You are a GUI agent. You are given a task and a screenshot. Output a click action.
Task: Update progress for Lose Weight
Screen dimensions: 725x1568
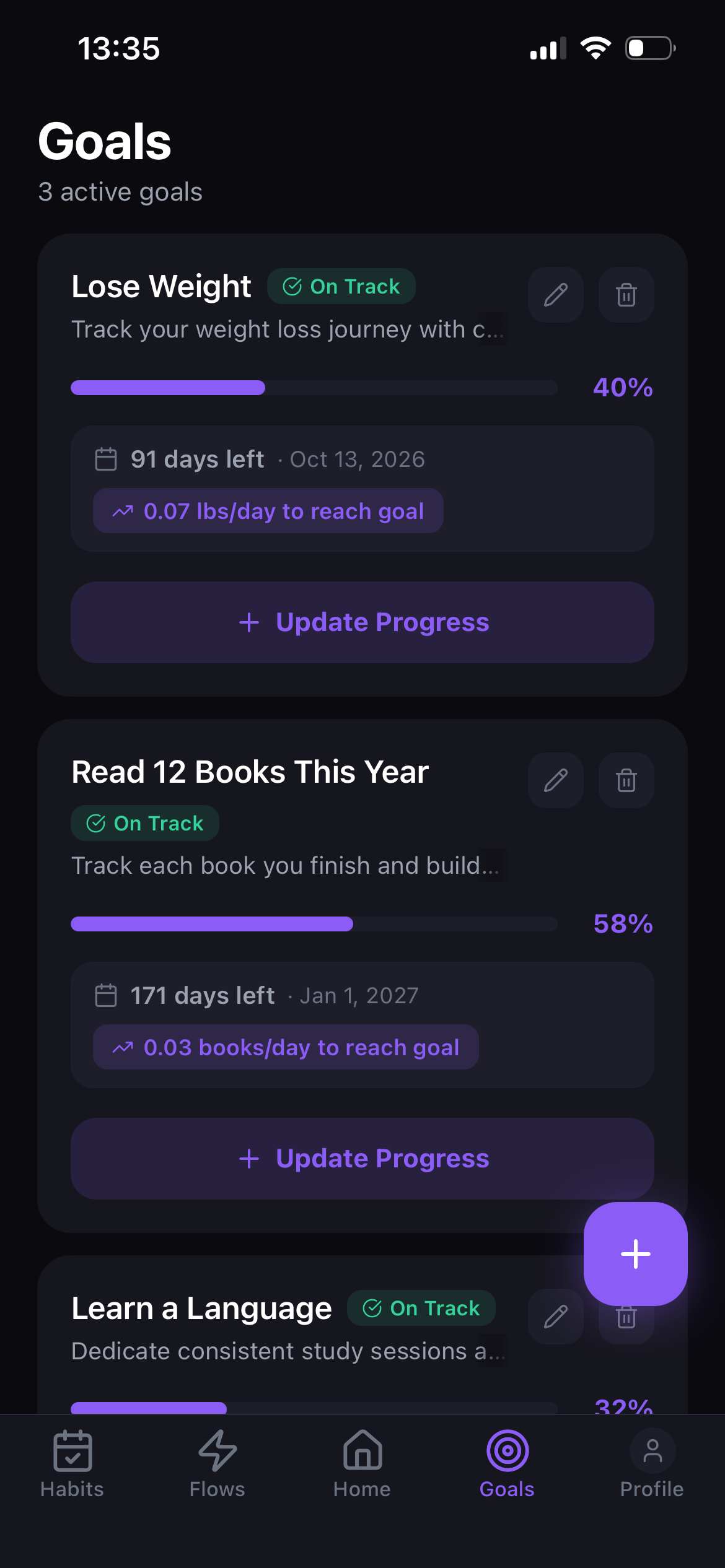pyautogui.click(x=362, y=622)
